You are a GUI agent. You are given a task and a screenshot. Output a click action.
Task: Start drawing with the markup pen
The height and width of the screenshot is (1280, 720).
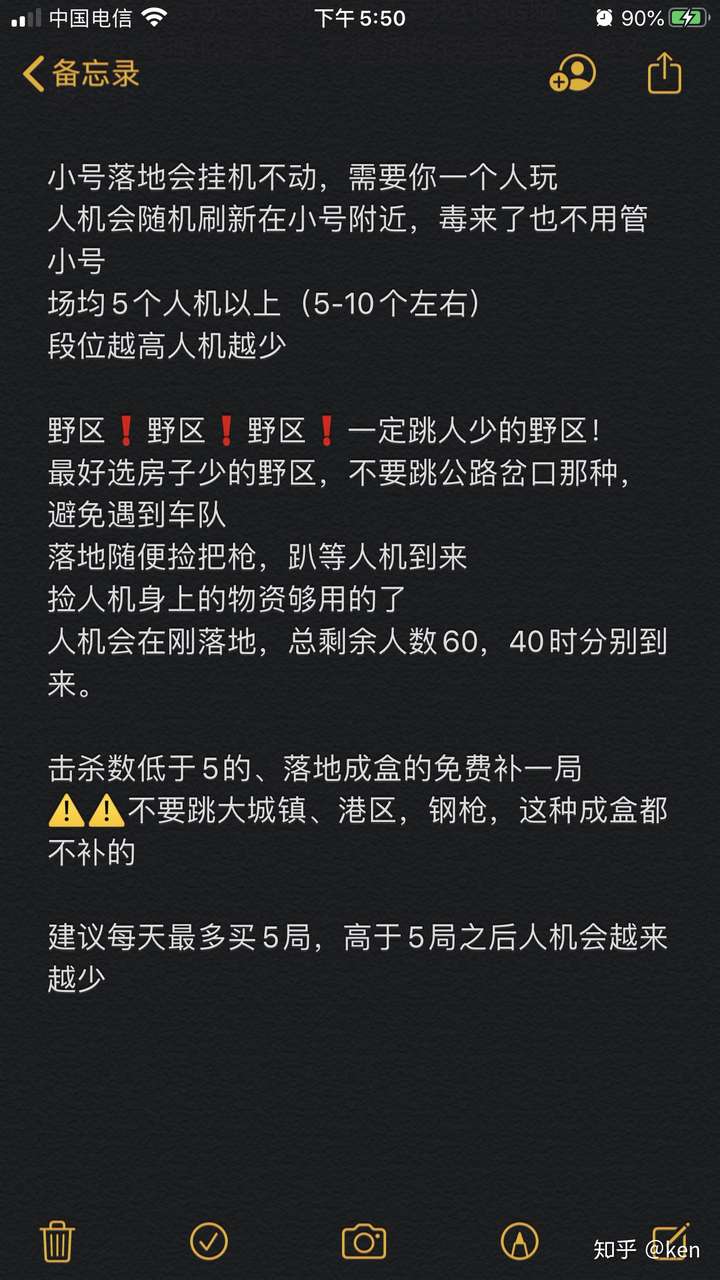click(519, 1241)
